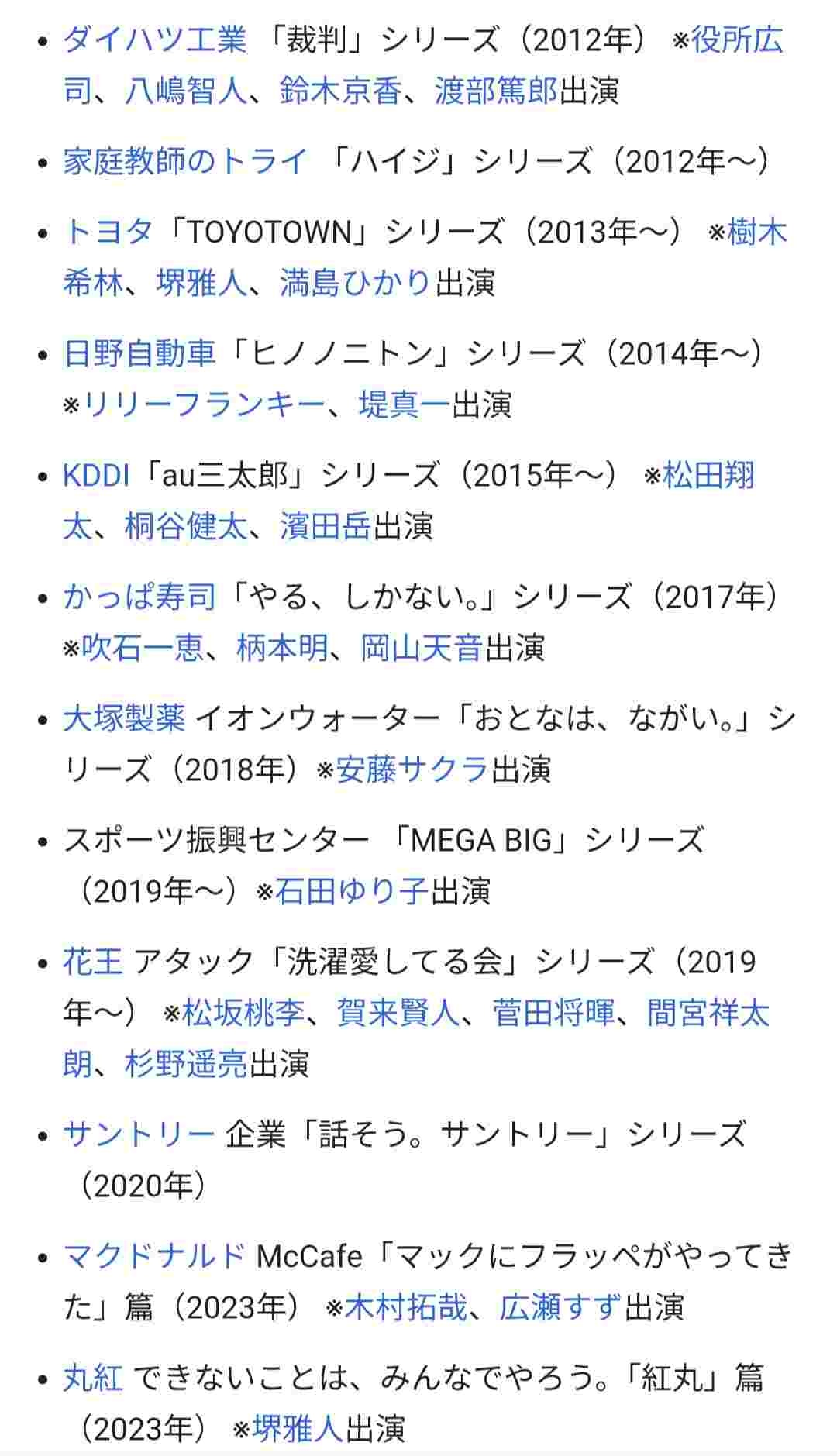837x1456 pixels.
Task: Go to 菅田将暉's page
Action: (553, 1013)
